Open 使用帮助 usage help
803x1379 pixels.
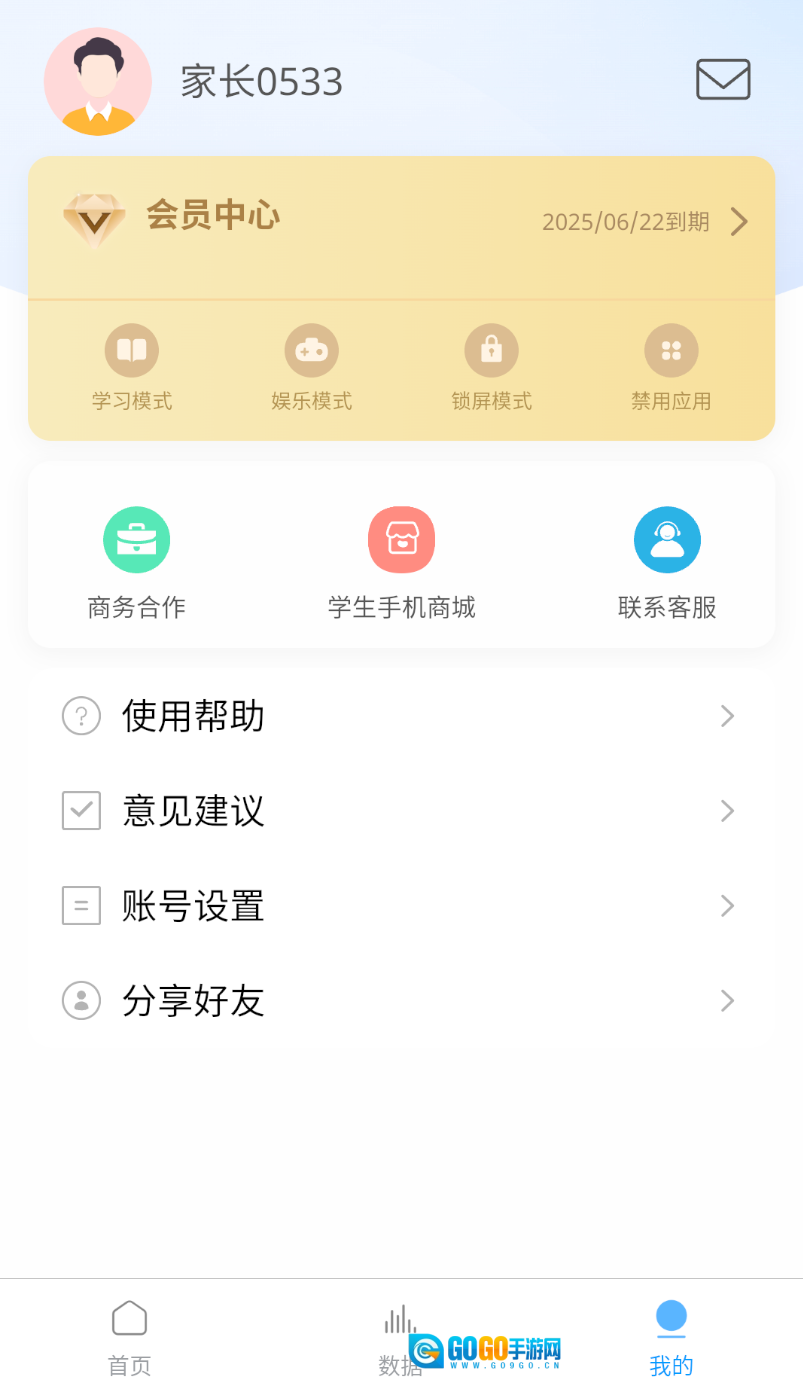(400, 716)
